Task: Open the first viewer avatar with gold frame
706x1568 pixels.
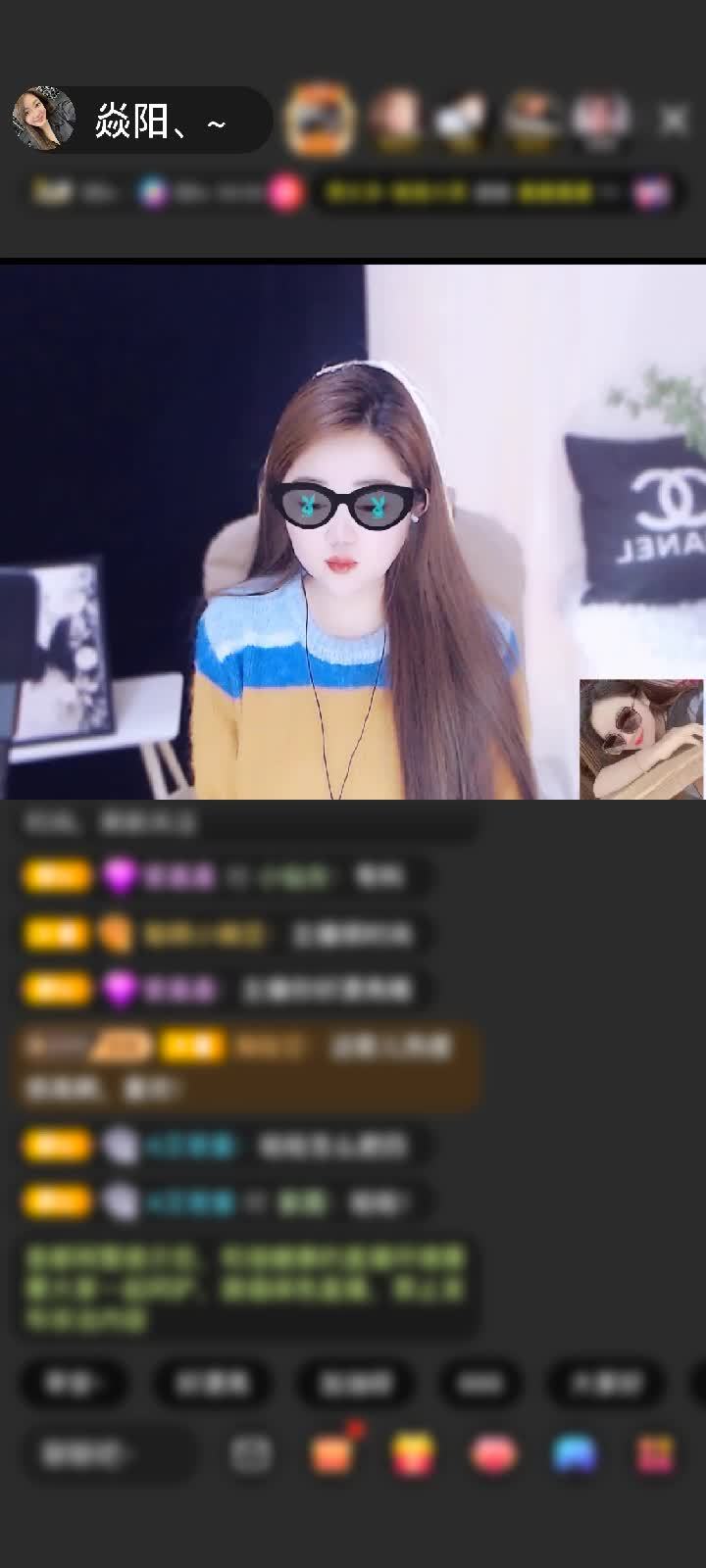Action: pos(319,120)
